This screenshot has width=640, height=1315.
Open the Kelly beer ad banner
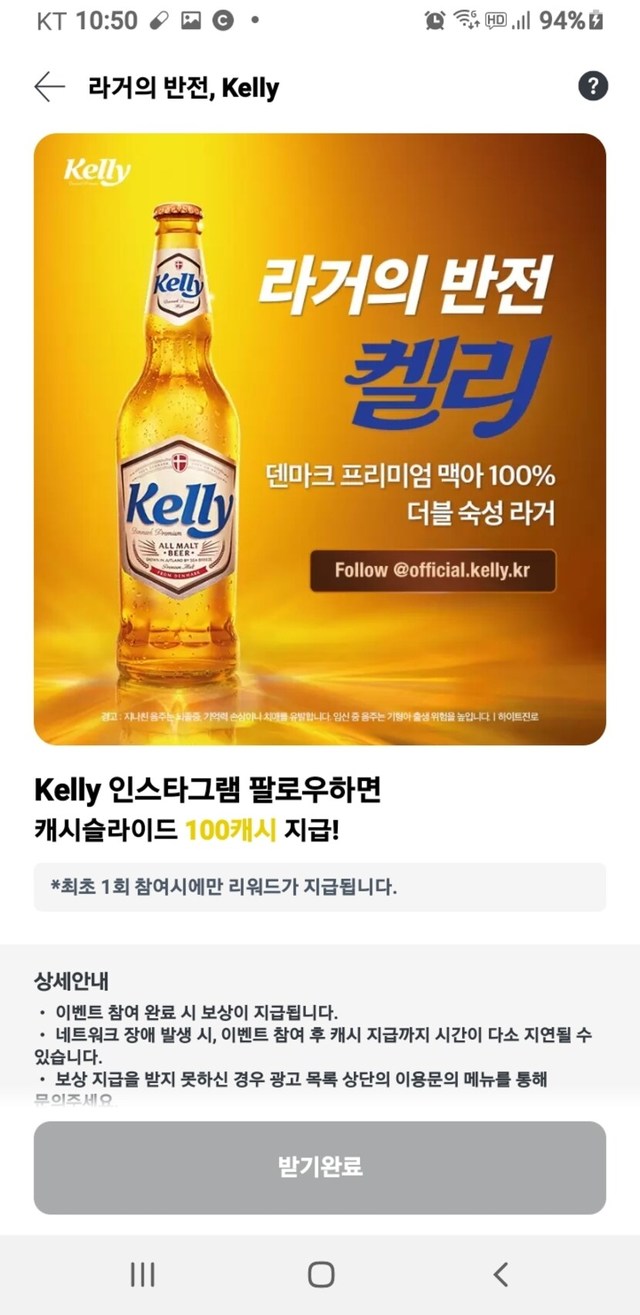pos(320,439)
